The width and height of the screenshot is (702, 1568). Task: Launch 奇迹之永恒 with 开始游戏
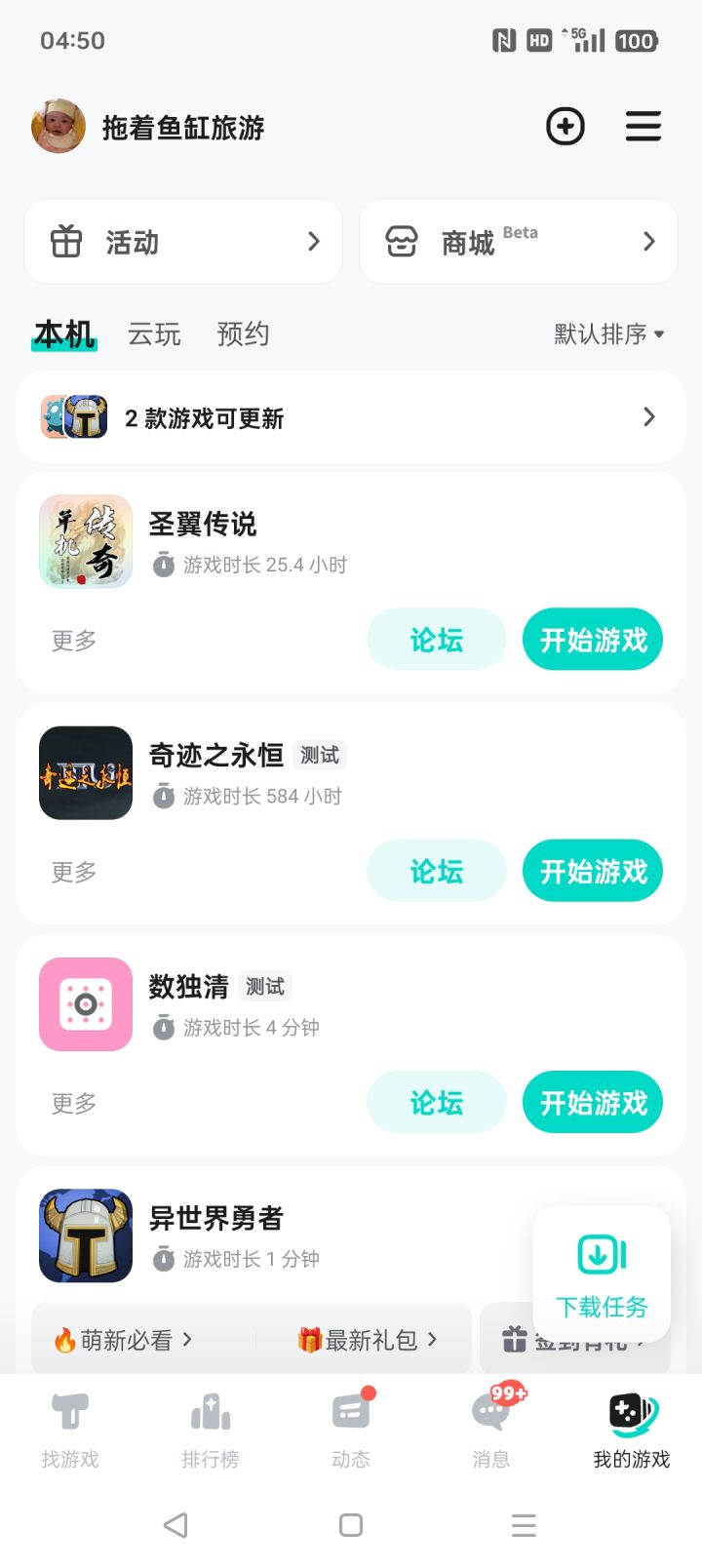(593, 871)
